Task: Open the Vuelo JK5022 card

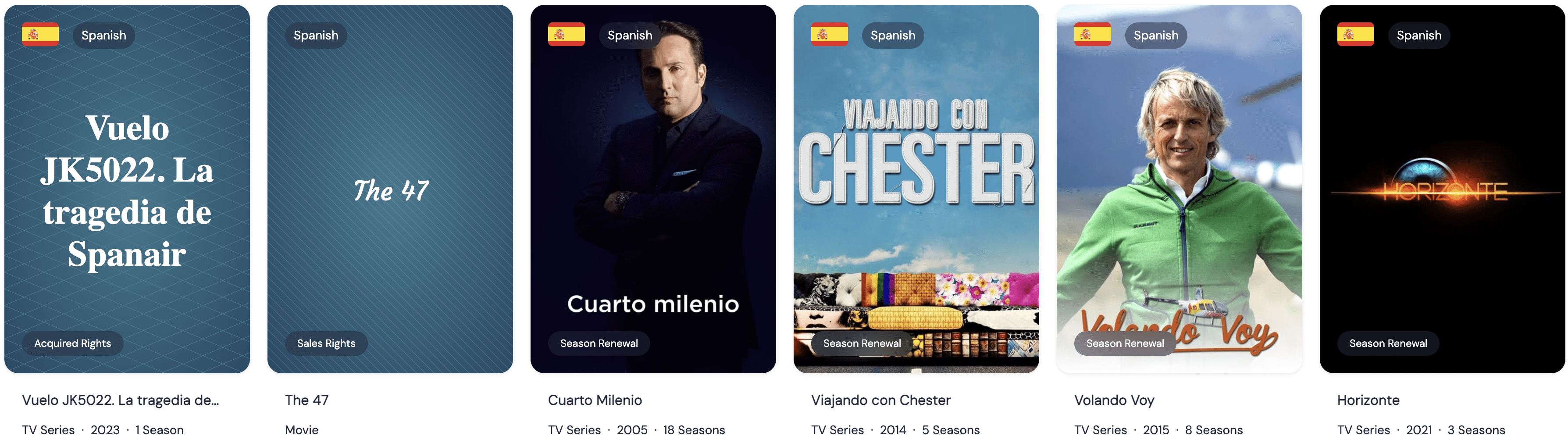Action: tap(127, 189)
